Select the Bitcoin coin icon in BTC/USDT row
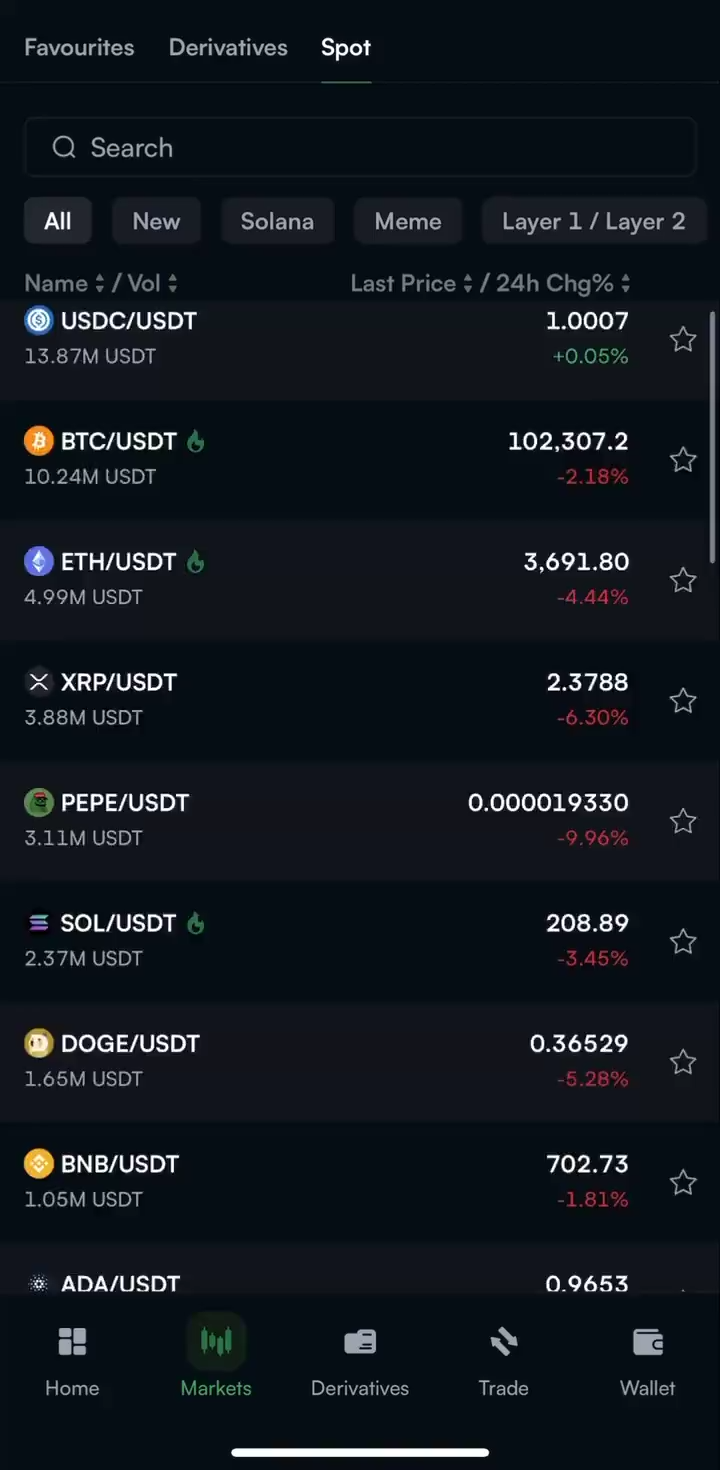720x1470 pixels. click(x=37, y=440)
